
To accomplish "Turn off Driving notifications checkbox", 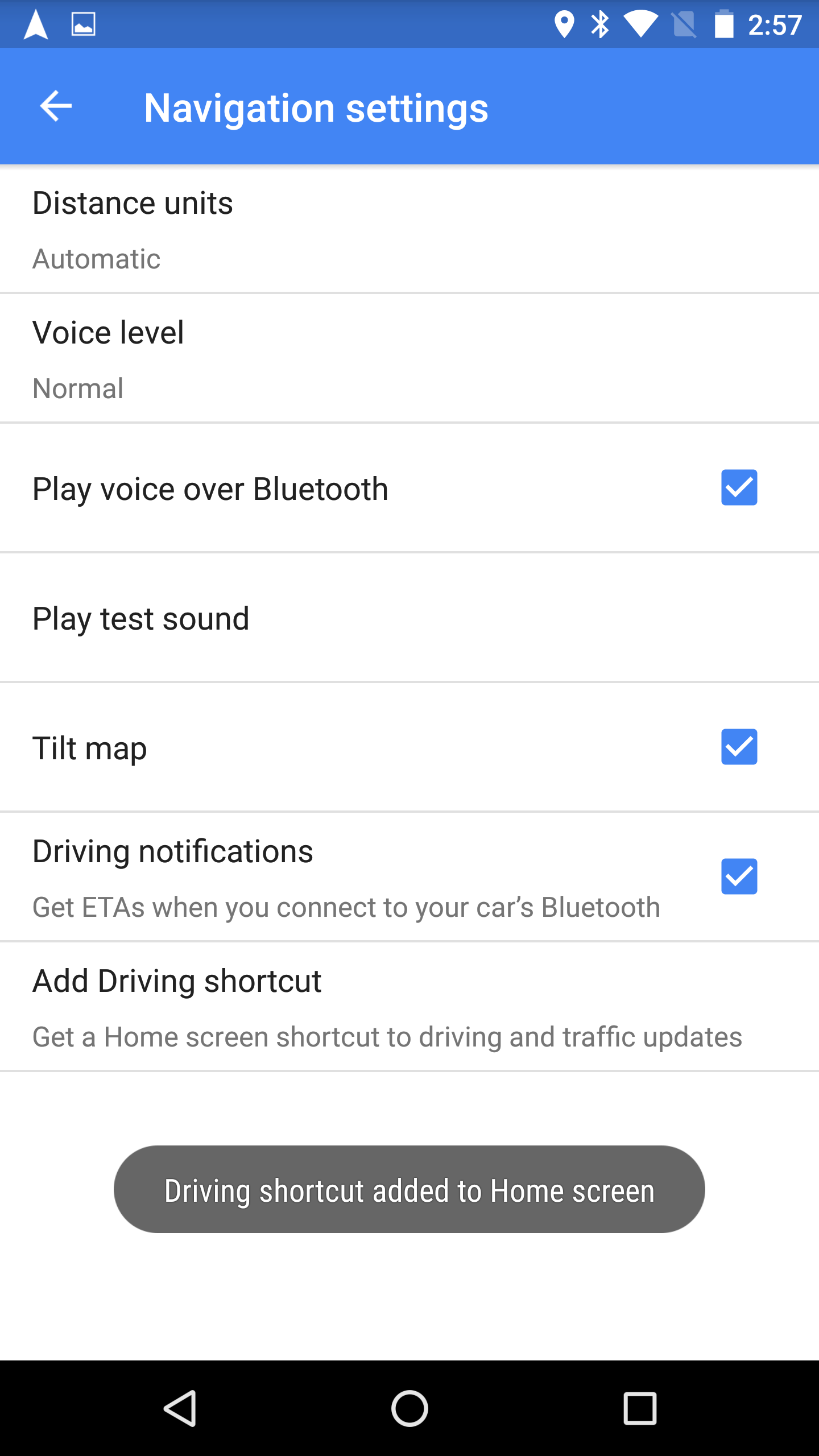I will 739,876.
